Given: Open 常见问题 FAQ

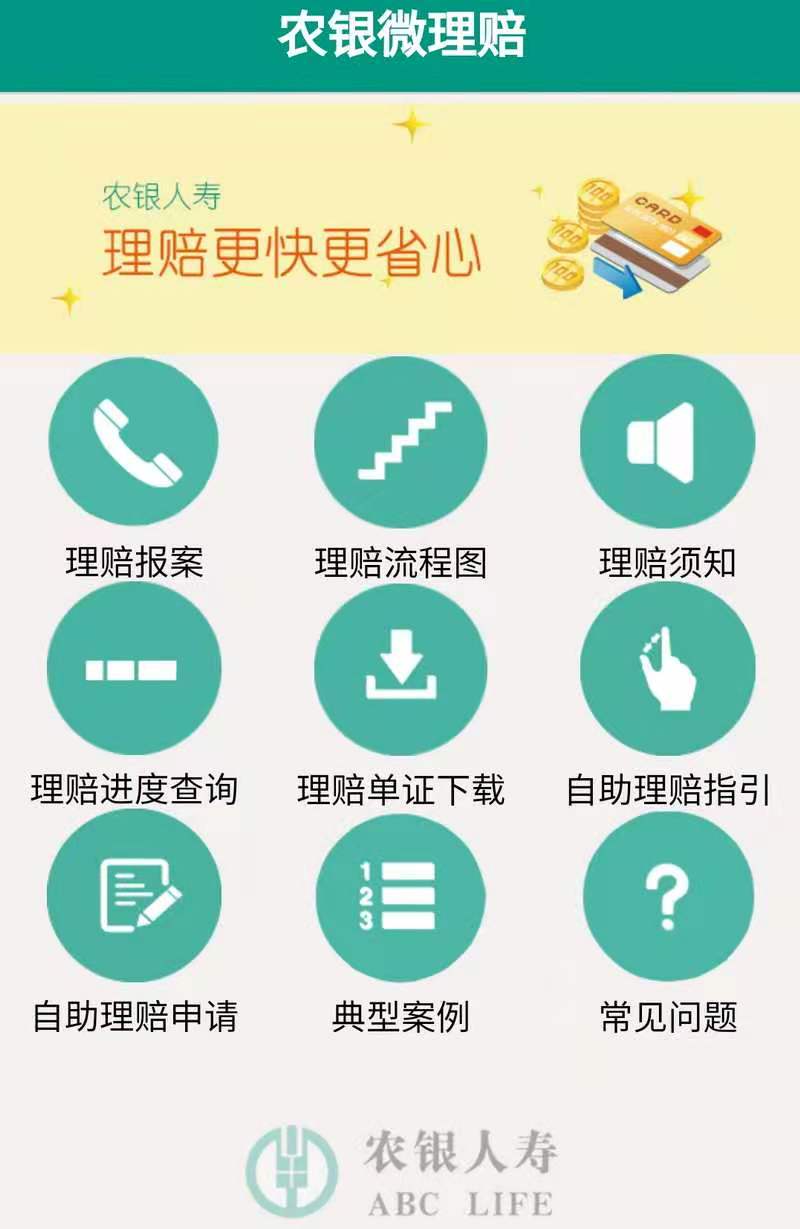Looking at the screenshot, I should click(667, 896).
